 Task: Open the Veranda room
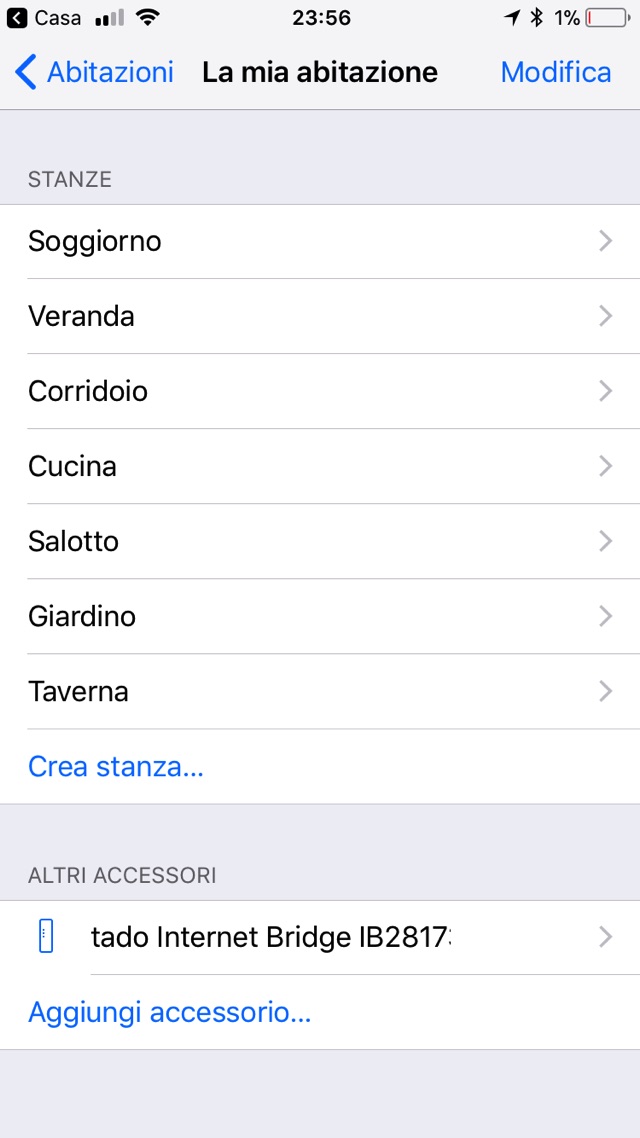point(320,316)
